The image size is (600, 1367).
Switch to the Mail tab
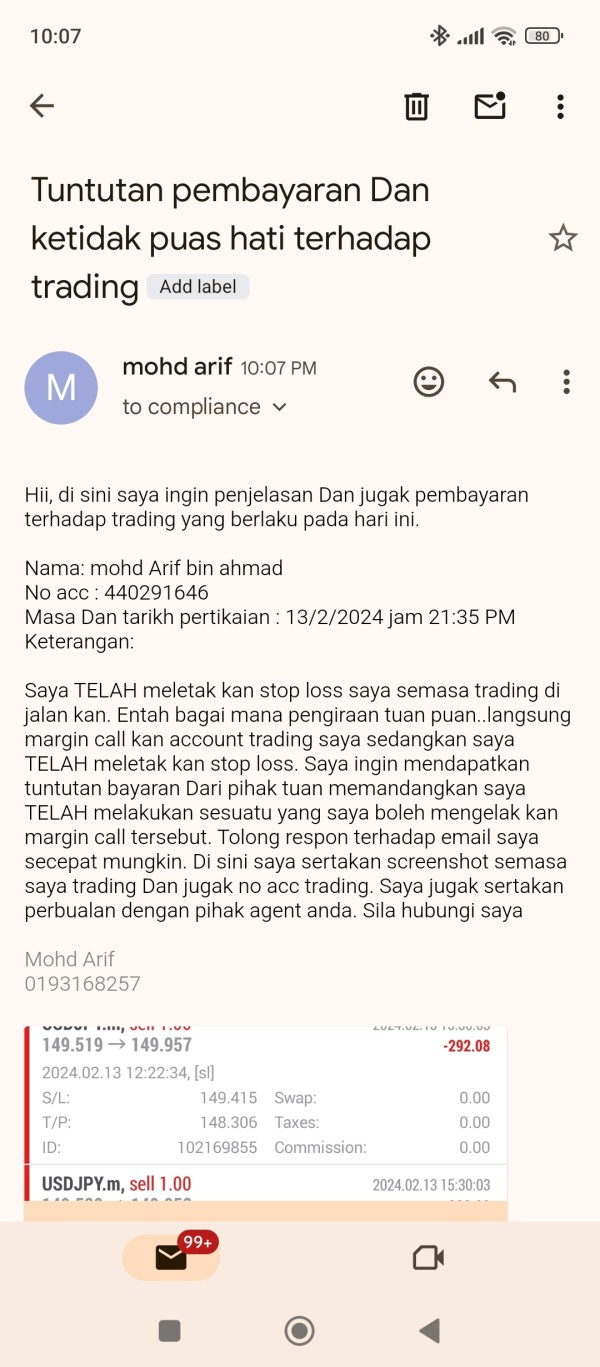click(x=171, y=1257)
